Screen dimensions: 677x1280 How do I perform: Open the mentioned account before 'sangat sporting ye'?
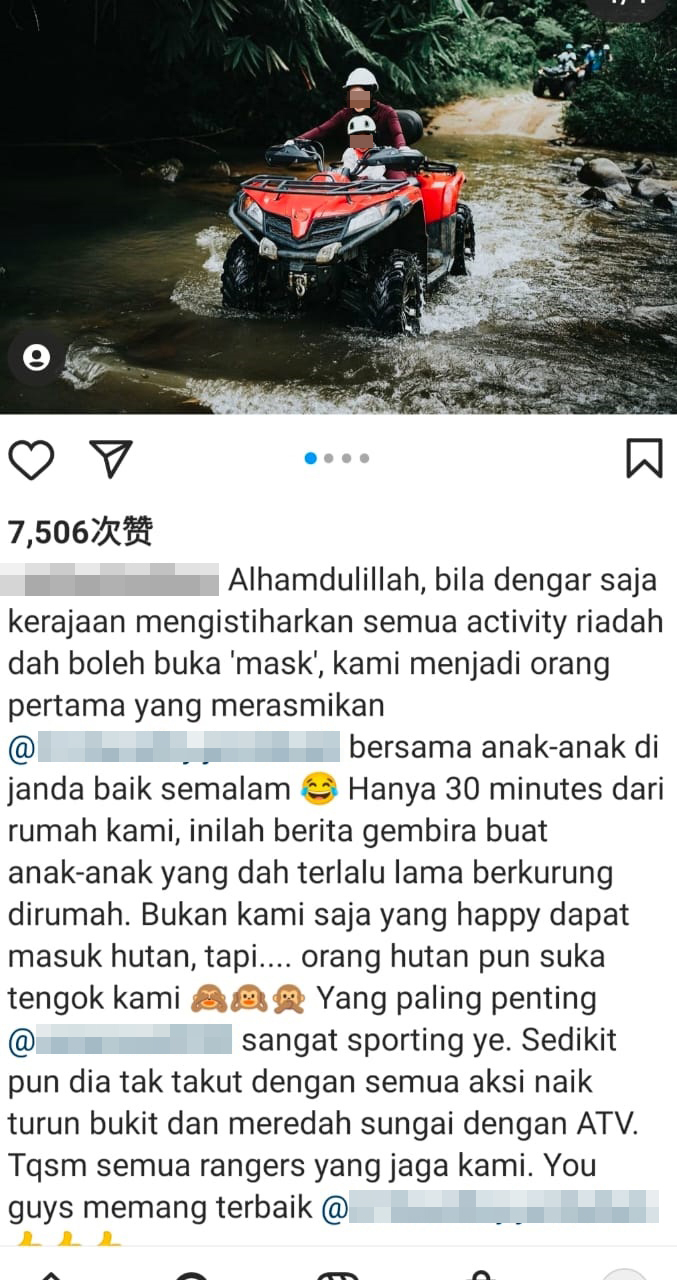(122, 1040)
